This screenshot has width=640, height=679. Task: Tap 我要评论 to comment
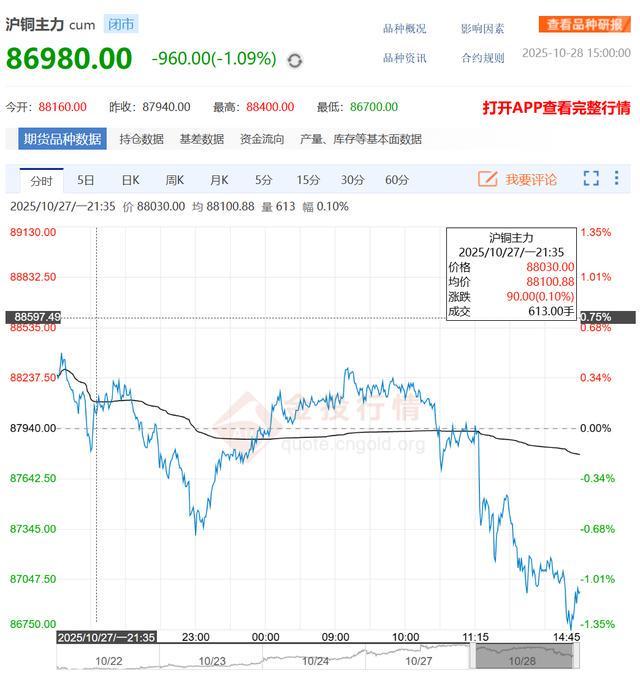pyautogui.click(x=518, y=179)
